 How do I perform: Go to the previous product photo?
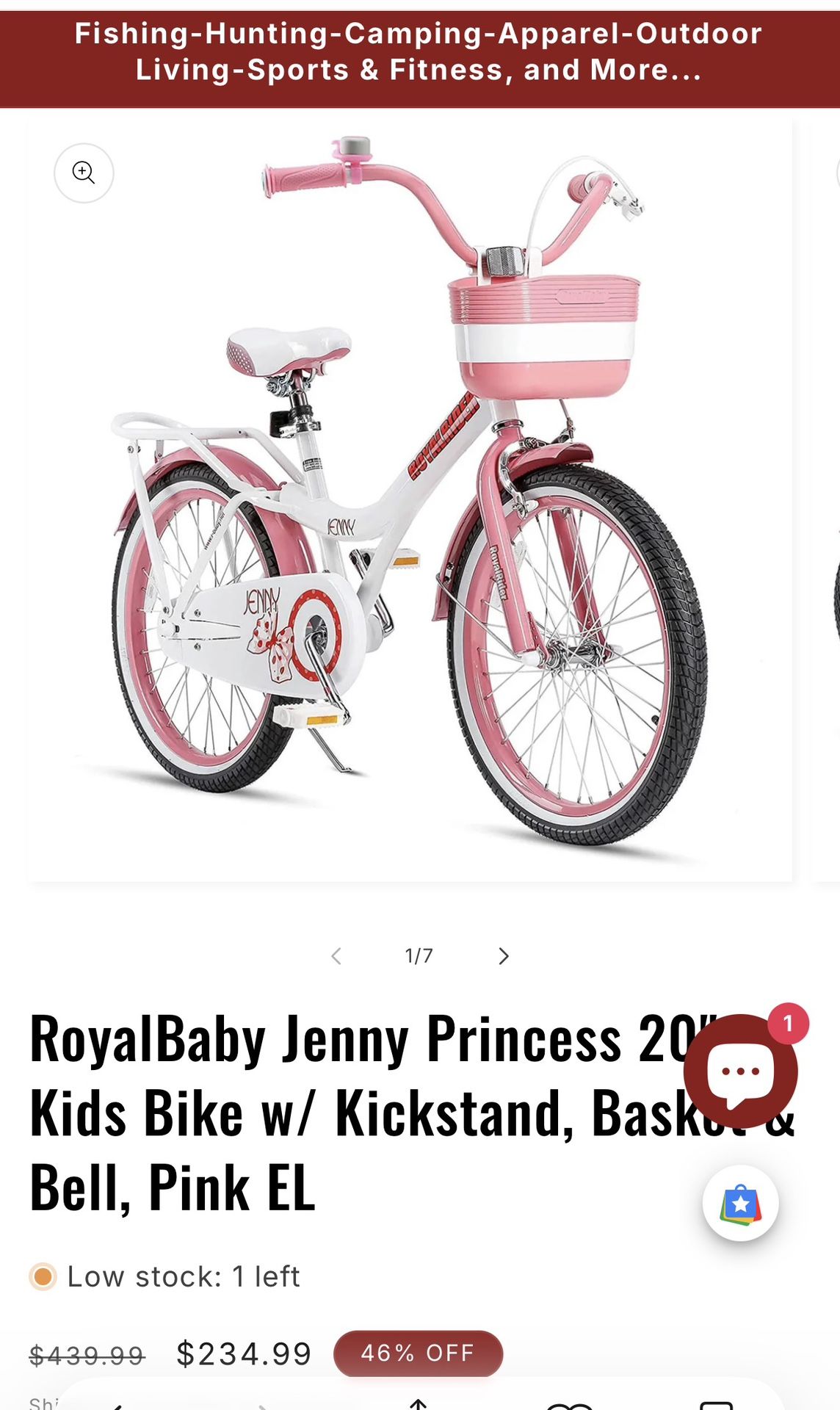pyautogui.click(x=336, y=956)
